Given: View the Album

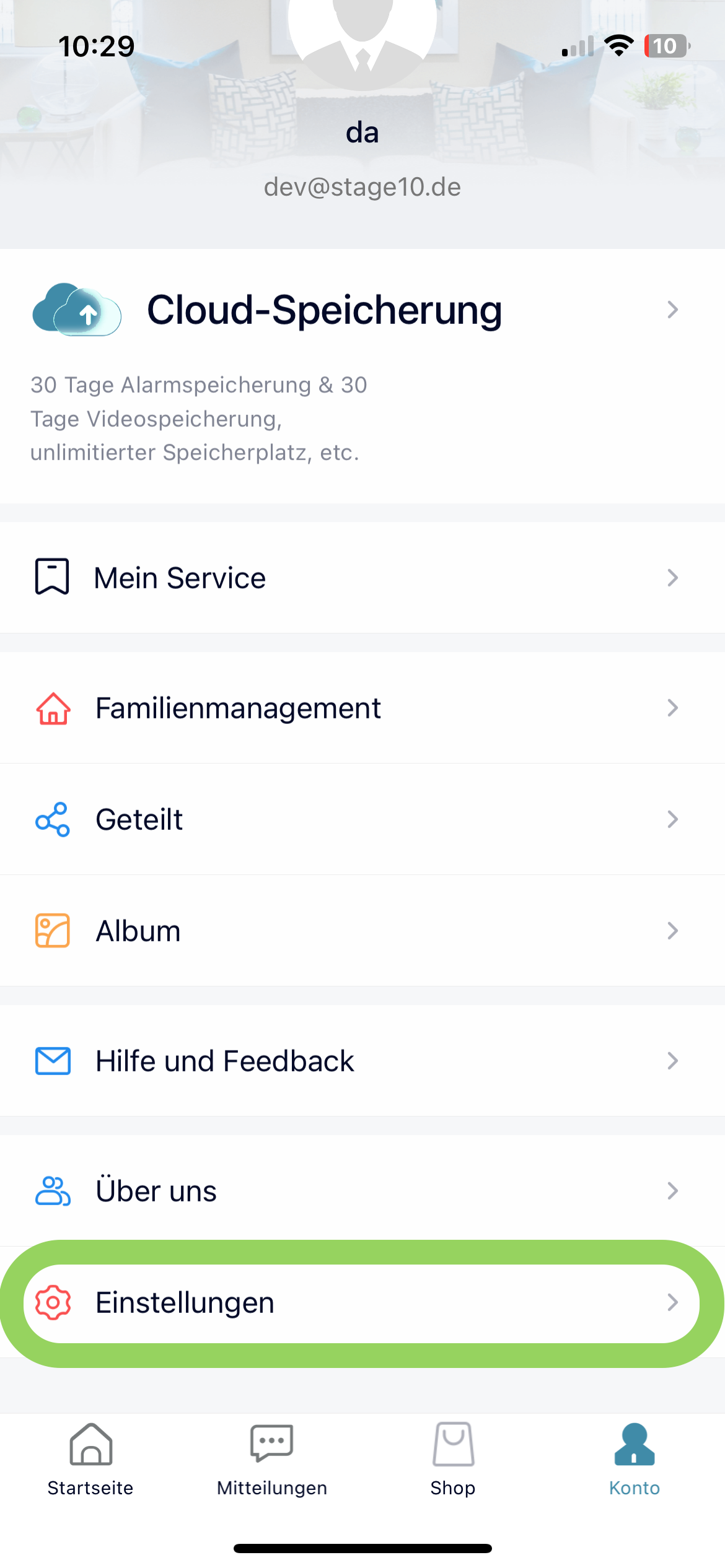Looking at the screenshot, I should (x=362, y=931).
